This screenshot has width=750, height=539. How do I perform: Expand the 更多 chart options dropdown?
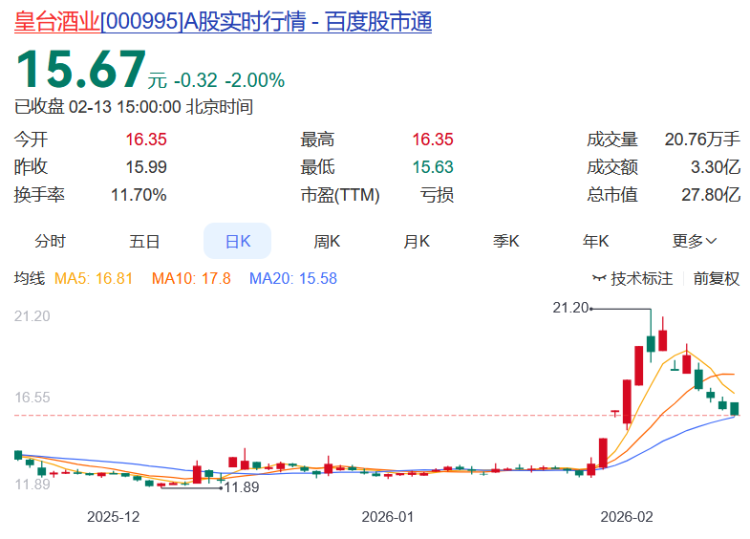[x=694, y=241]
